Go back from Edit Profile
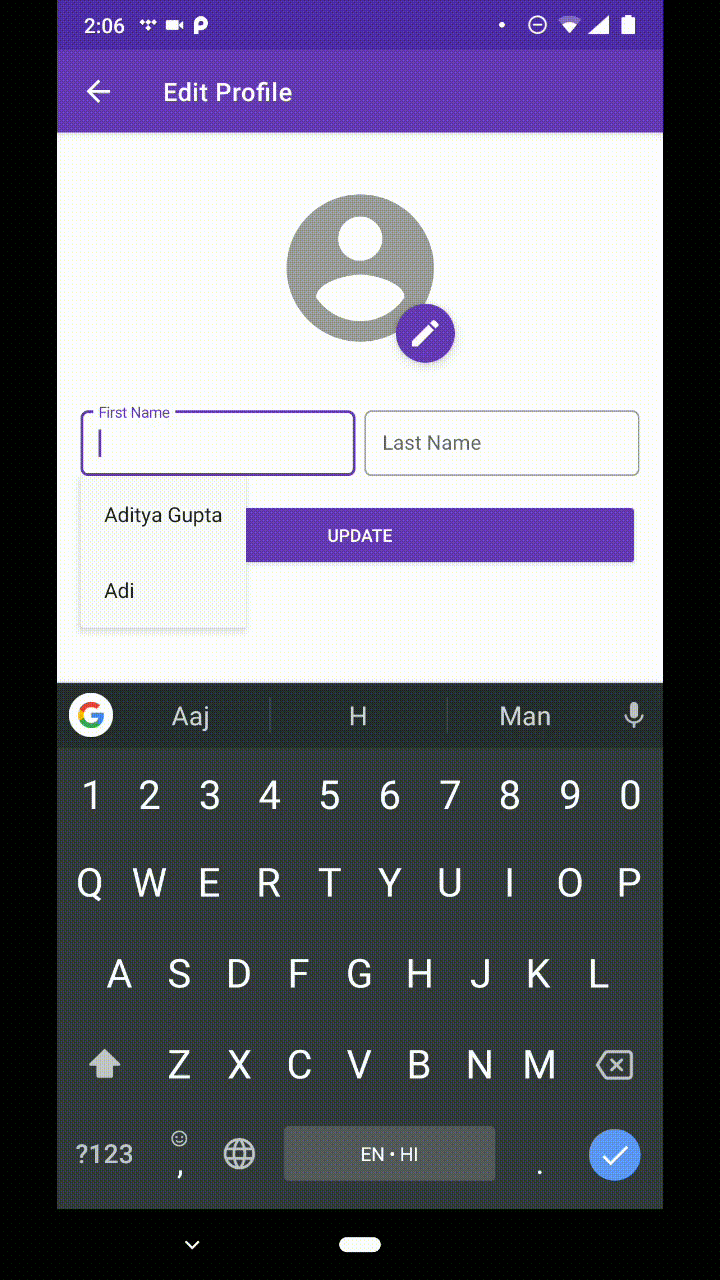Screen dimensions: 720x1280 pyautogui.click(x=98, y=92)
